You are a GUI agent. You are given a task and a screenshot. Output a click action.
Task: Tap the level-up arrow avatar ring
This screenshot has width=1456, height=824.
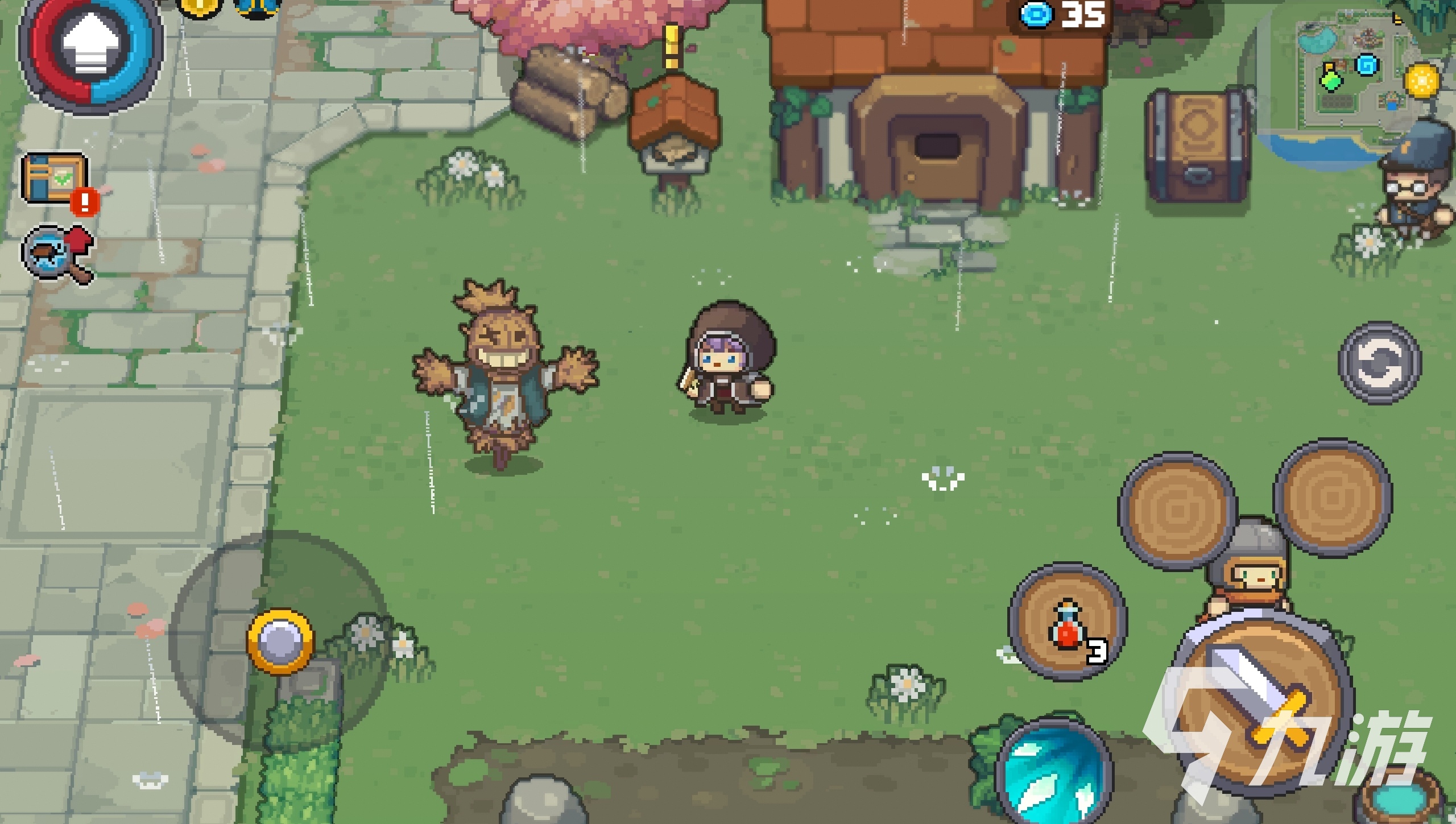click(x=90, y=48)
